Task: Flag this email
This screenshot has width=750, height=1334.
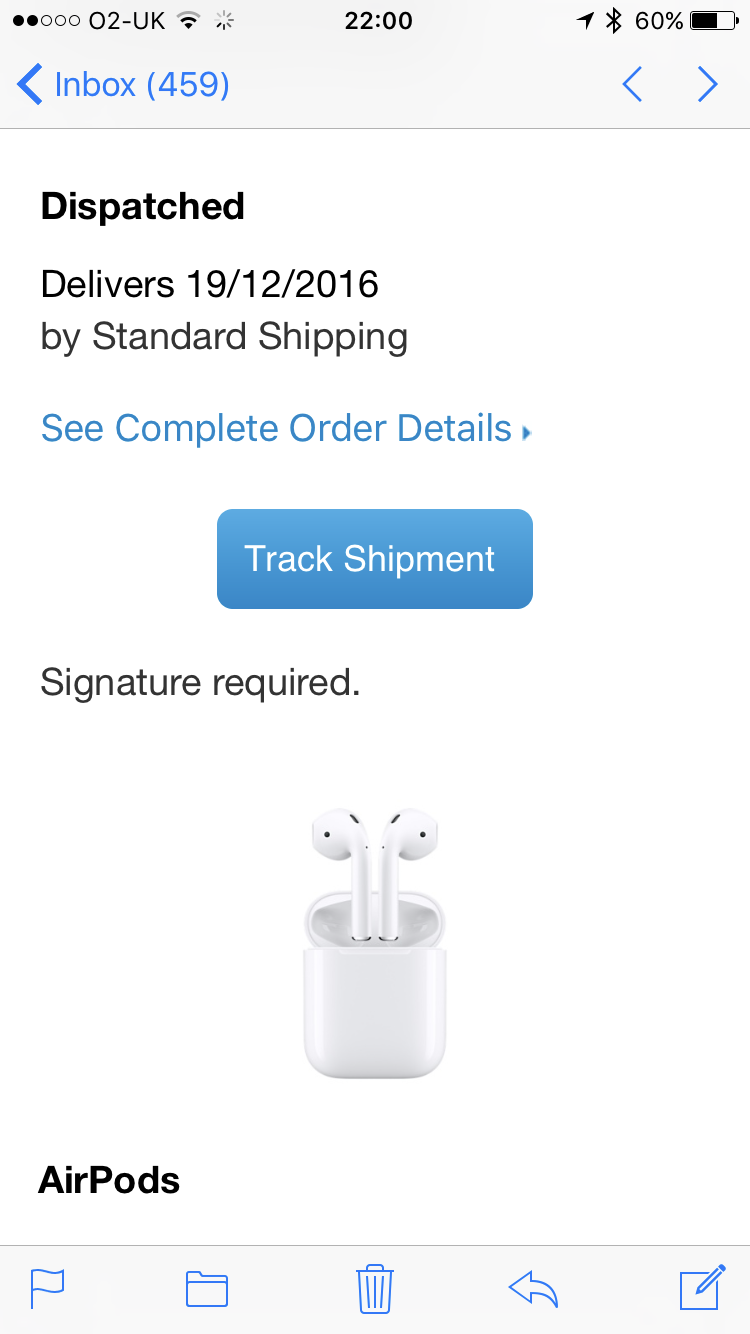Action: [x=47, y=1288]
